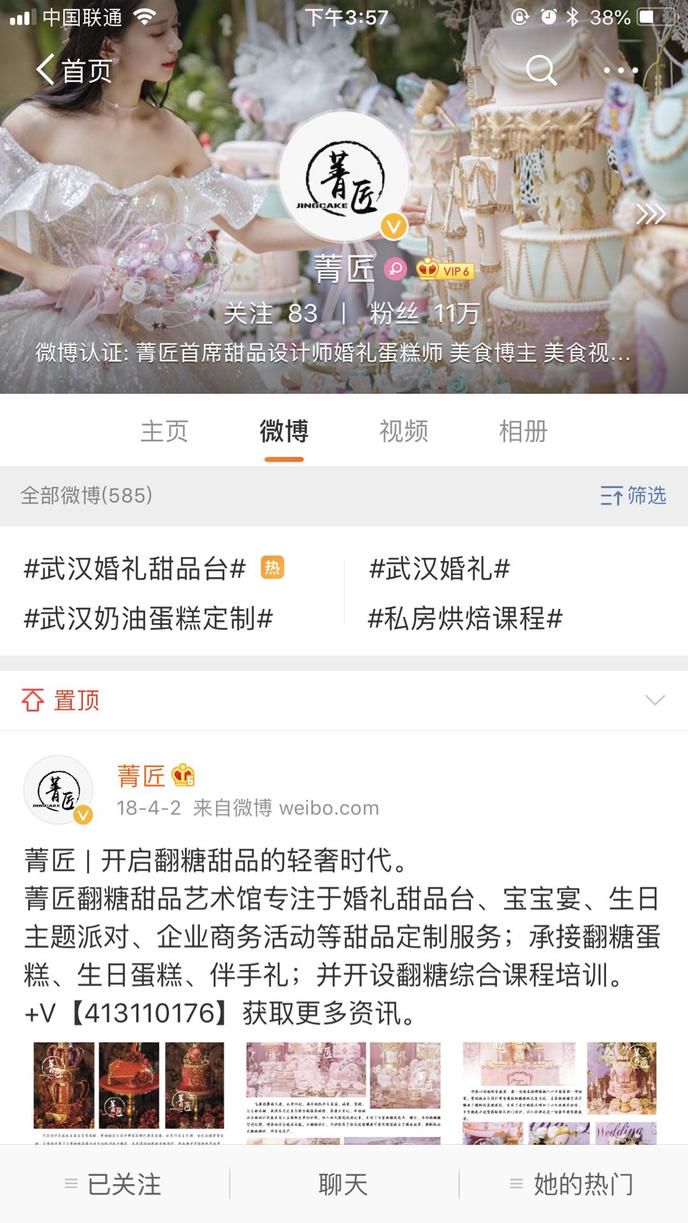The image size is (688, 1223).
Task: Start a chat via 聊天
Action: click(x=343, y=1185)
